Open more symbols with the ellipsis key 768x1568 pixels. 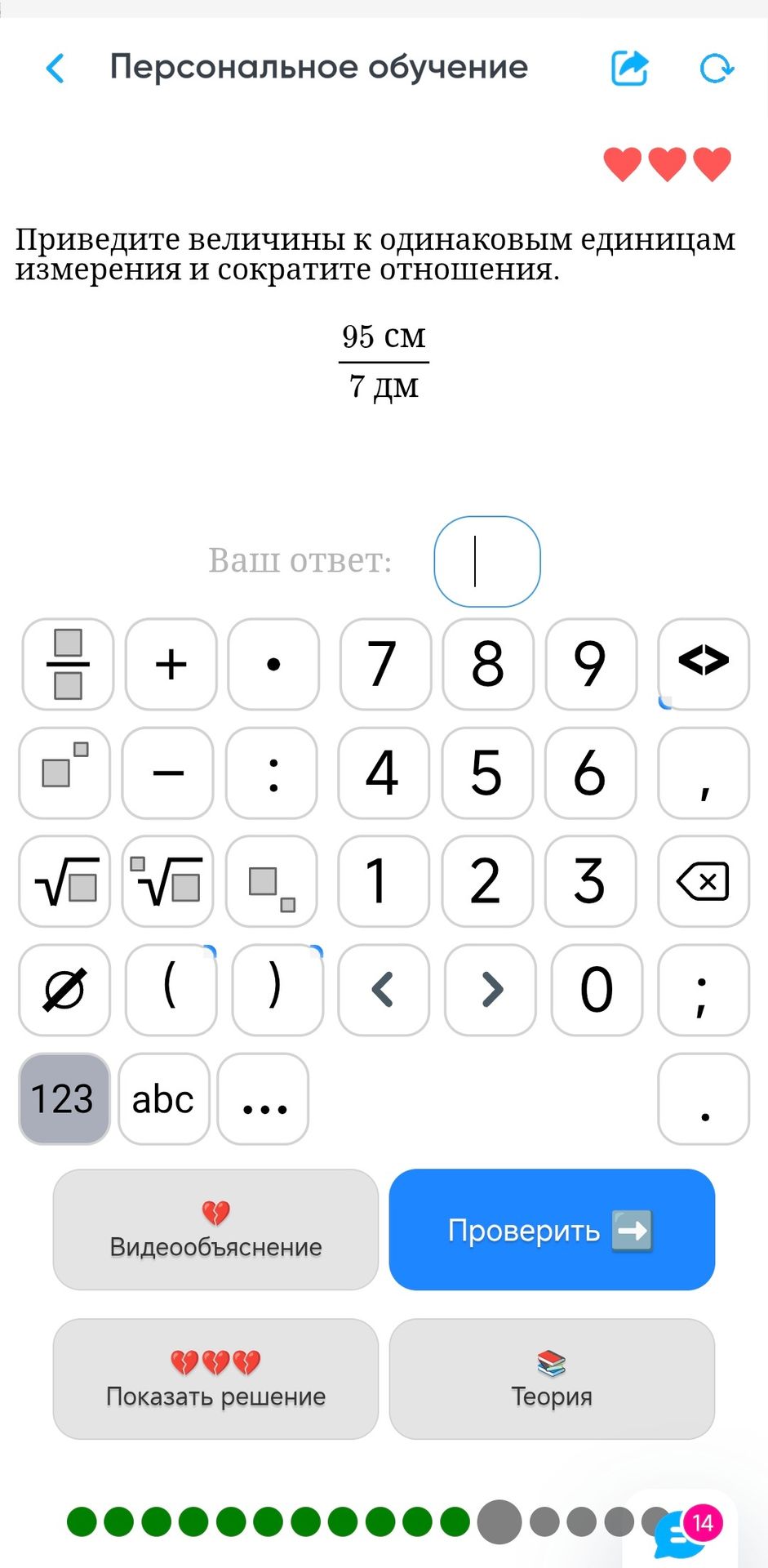coord(263,1098)
